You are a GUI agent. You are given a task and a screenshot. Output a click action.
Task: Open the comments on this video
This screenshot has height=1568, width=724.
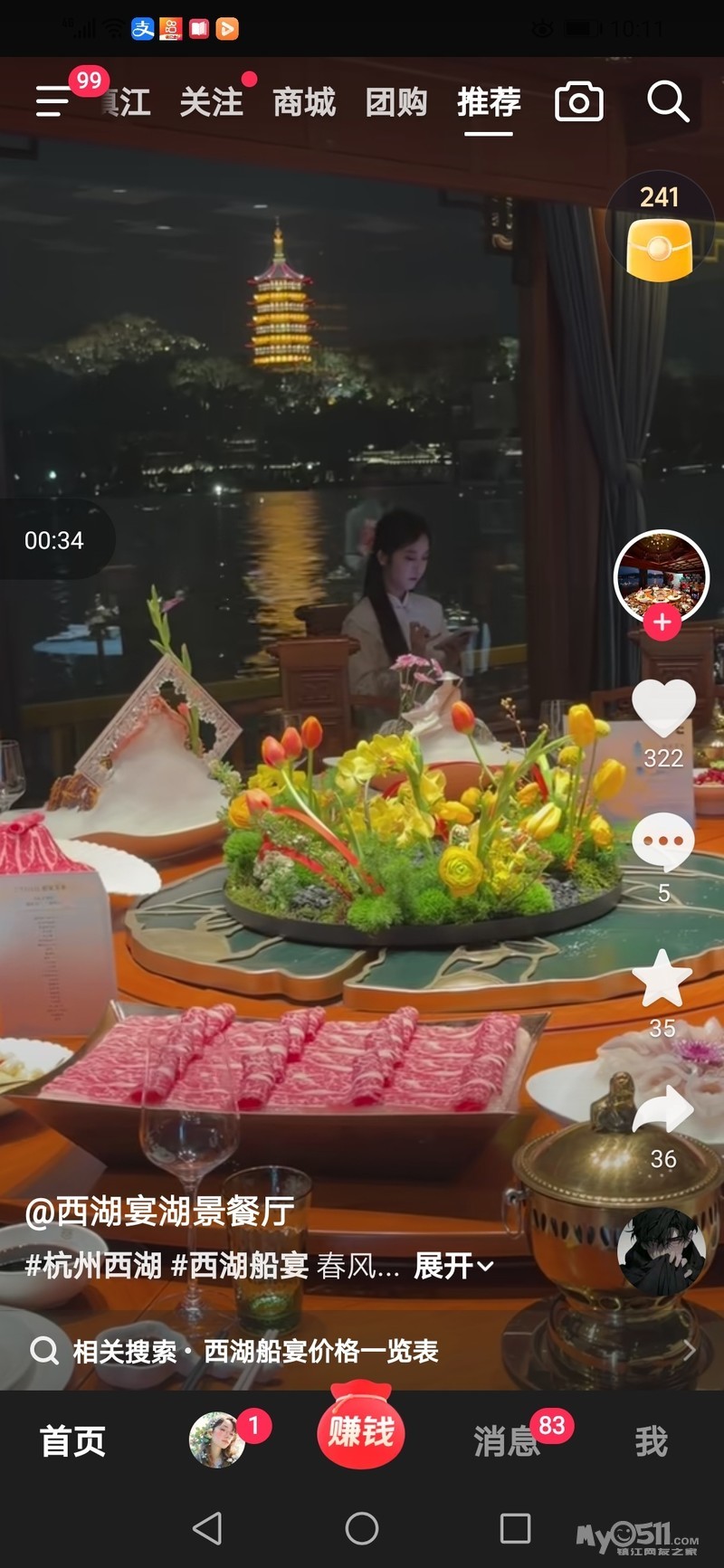pos(663,842)
